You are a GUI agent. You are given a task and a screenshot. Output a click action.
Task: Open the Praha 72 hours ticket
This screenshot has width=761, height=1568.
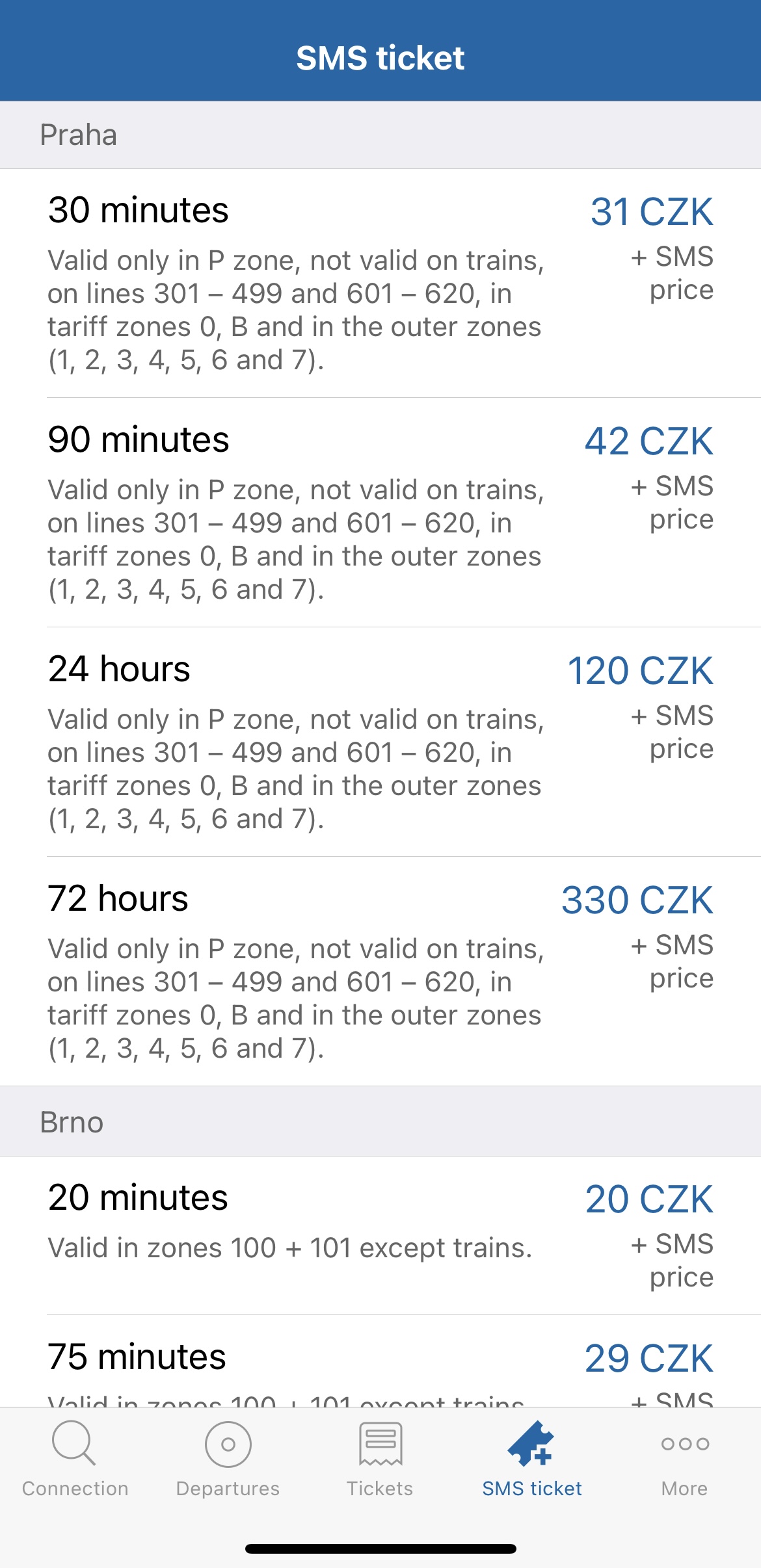click(380, 972)
